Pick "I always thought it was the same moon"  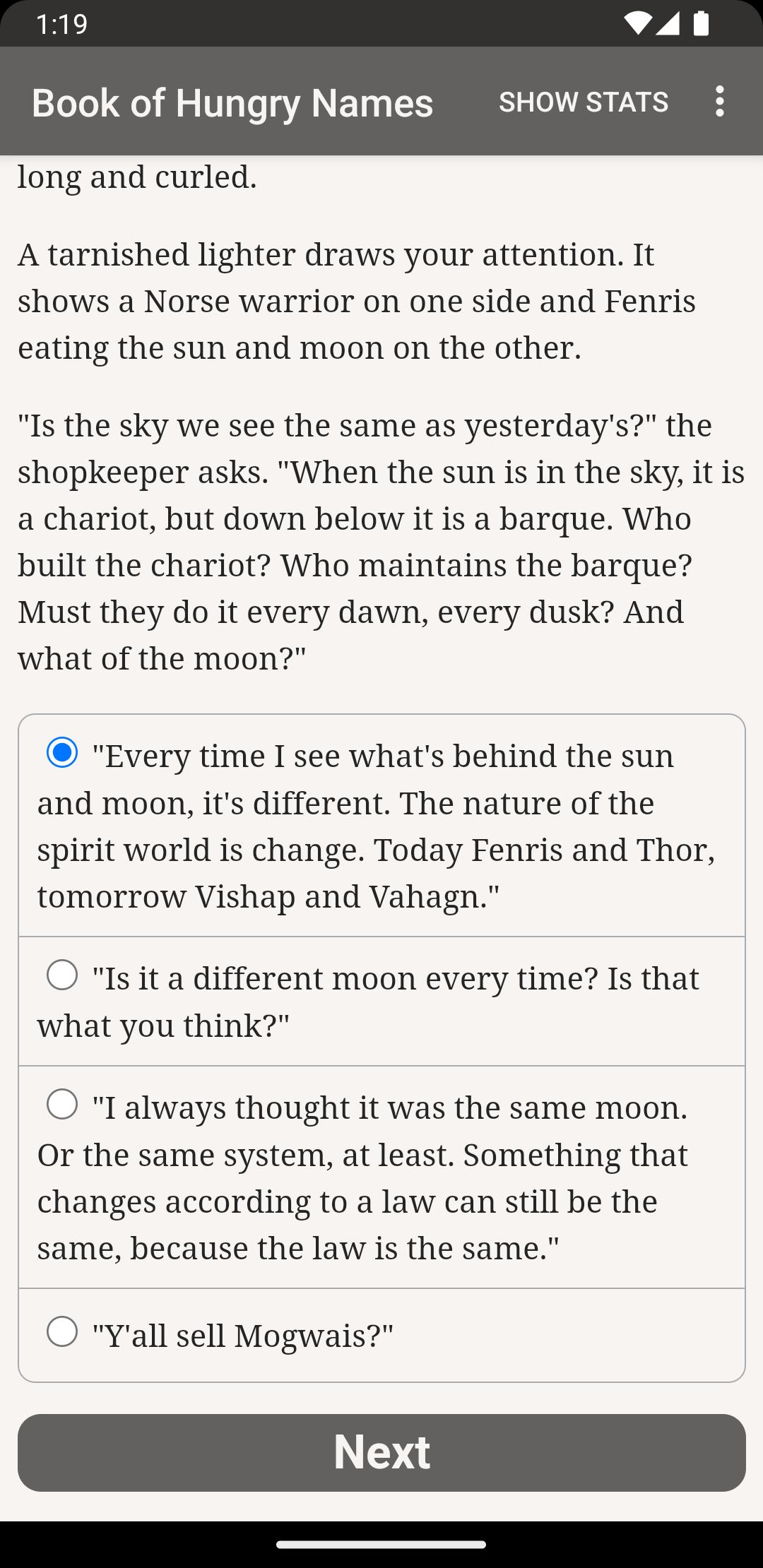381,1177
